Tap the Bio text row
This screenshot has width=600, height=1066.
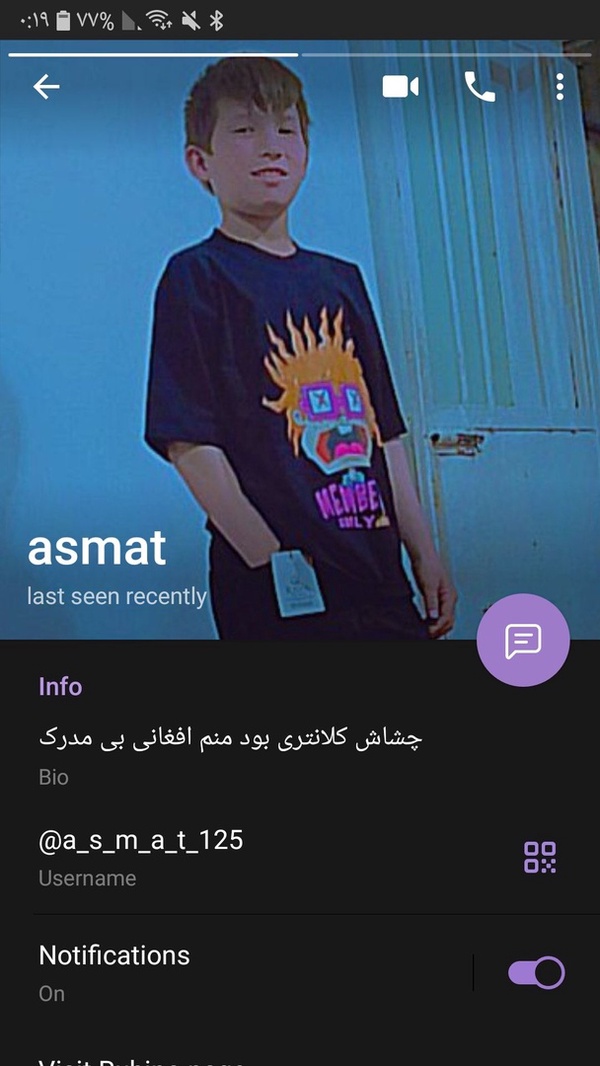(x=300, y=755)
